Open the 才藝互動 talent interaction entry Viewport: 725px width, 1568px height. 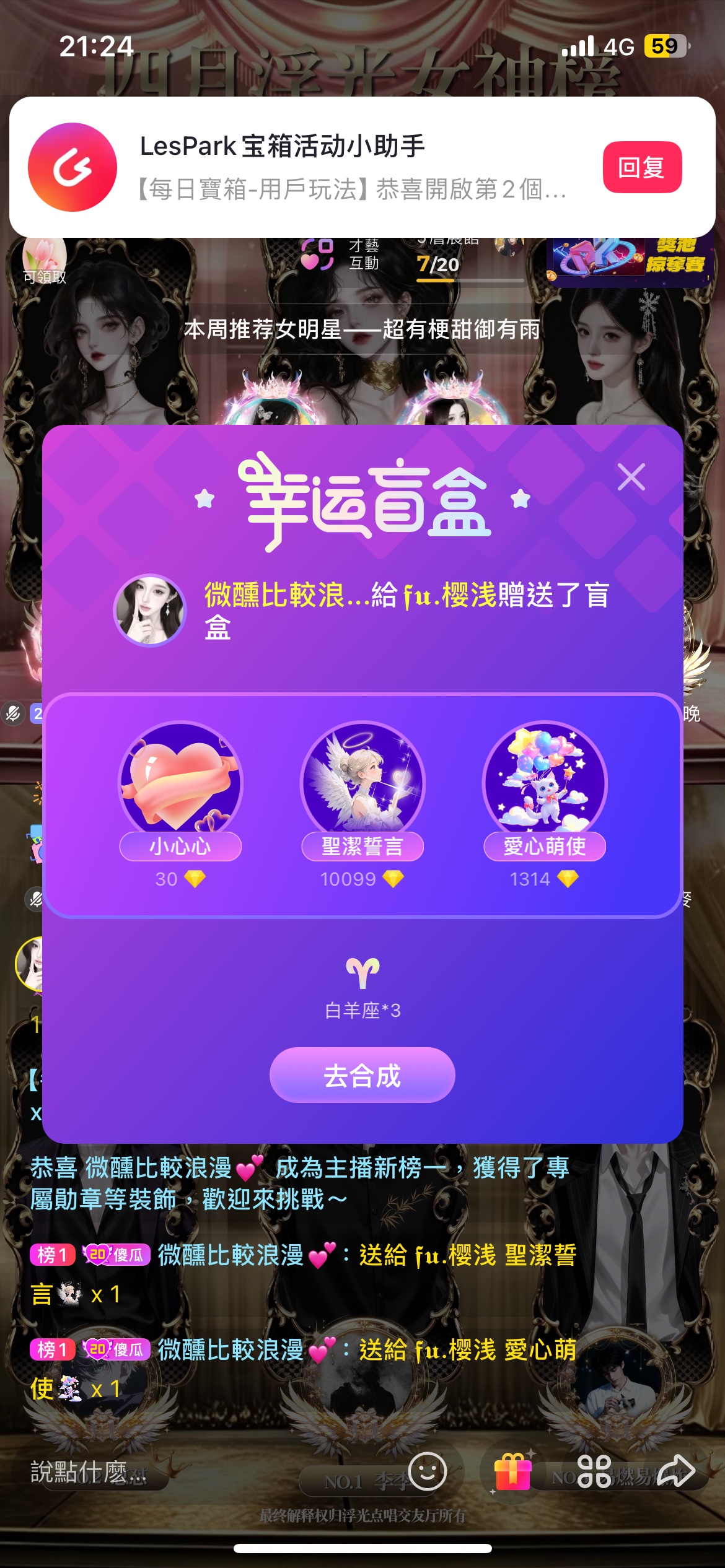[x=341, y=255]
